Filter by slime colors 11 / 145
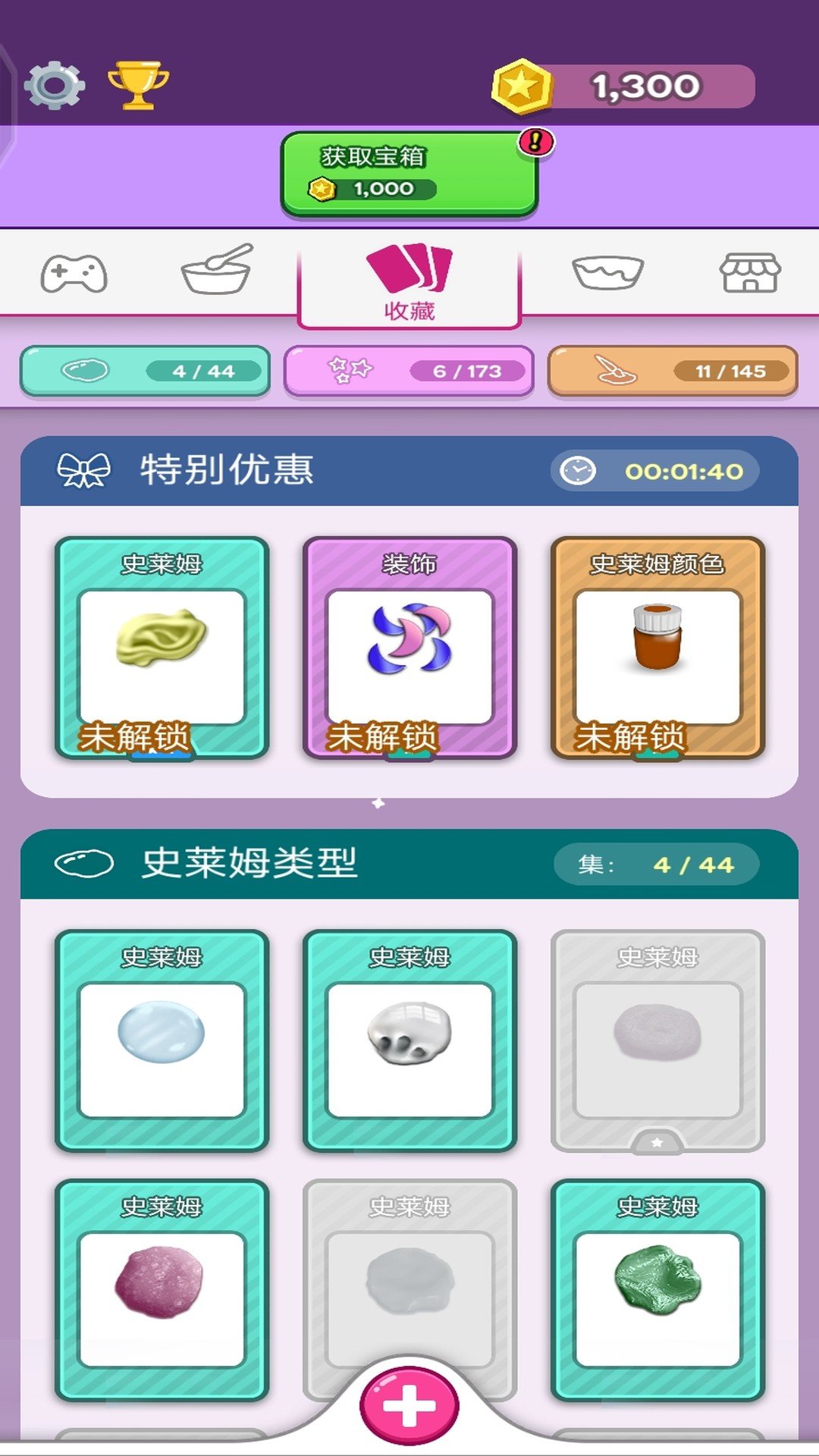The width and height of the screenshot is (819, 1456). click(x=673, y=371)
